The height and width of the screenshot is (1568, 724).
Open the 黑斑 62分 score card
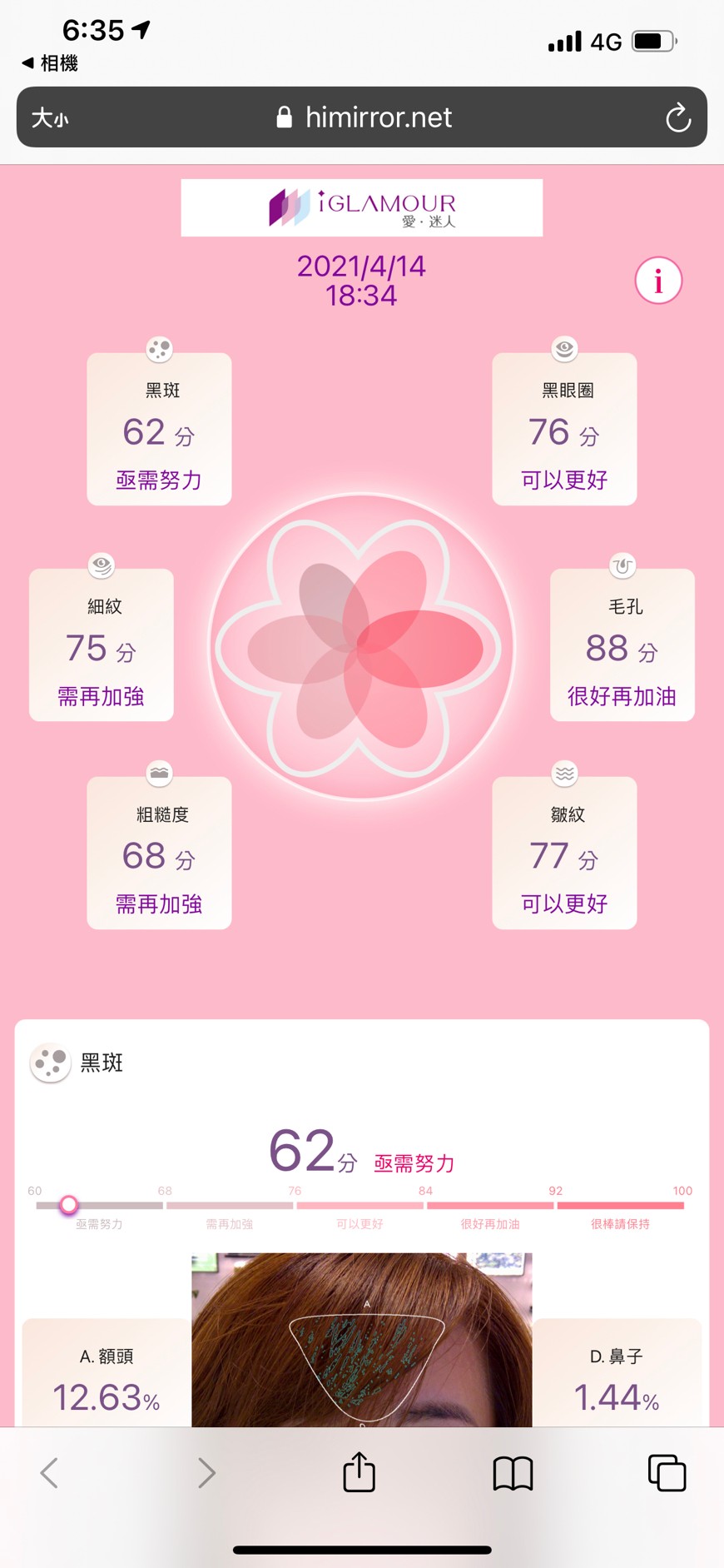(158, 428)
